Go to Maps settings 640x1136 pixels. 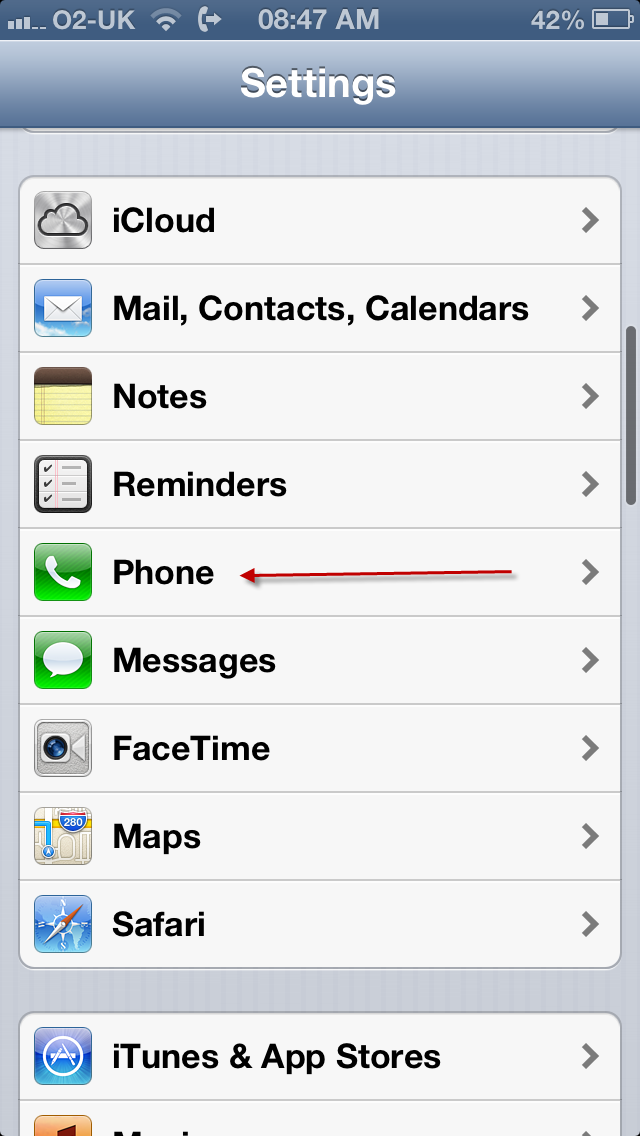pyautogui.click(x=320, y=836)
